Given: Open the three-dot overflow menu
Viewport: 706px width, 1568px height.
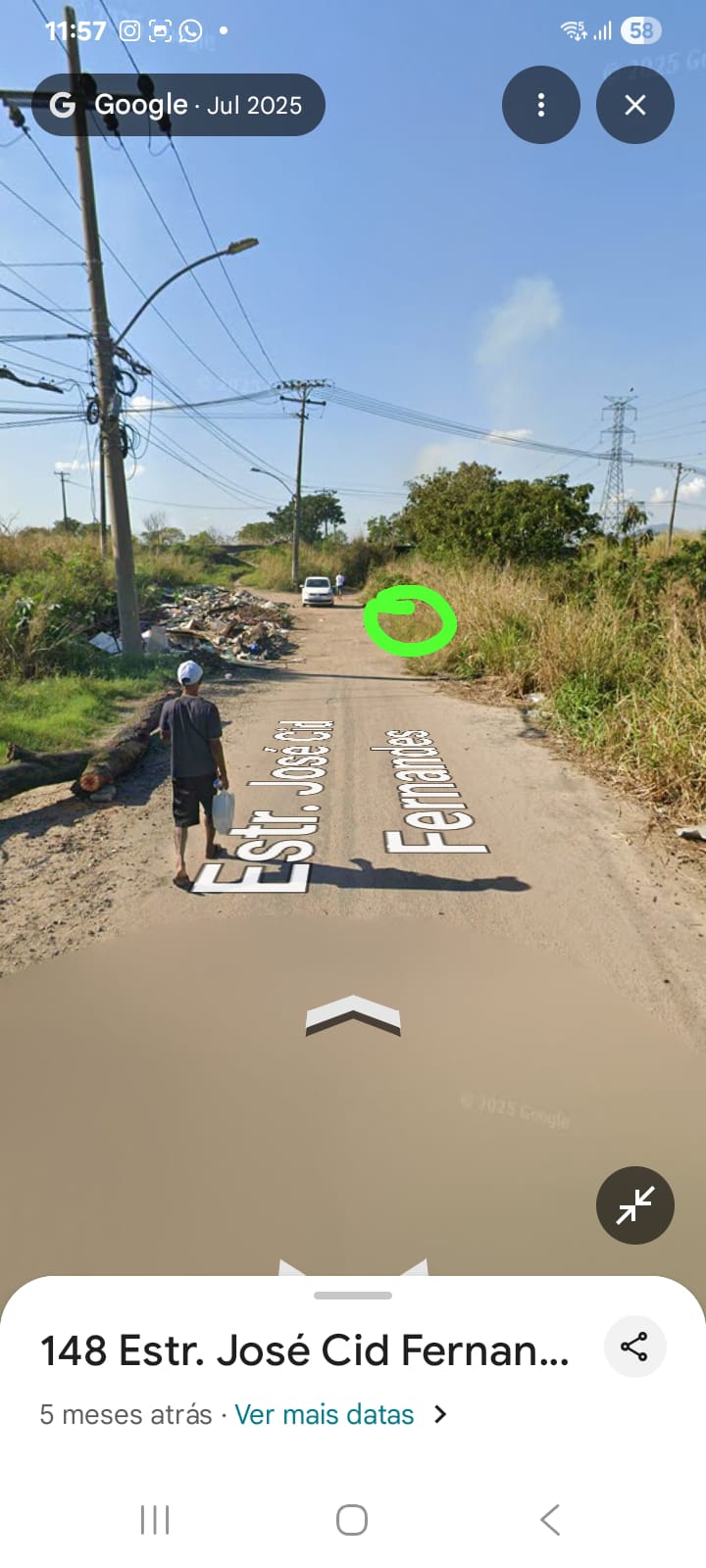Looking at the screenshot, I should (x=540, y=105).
